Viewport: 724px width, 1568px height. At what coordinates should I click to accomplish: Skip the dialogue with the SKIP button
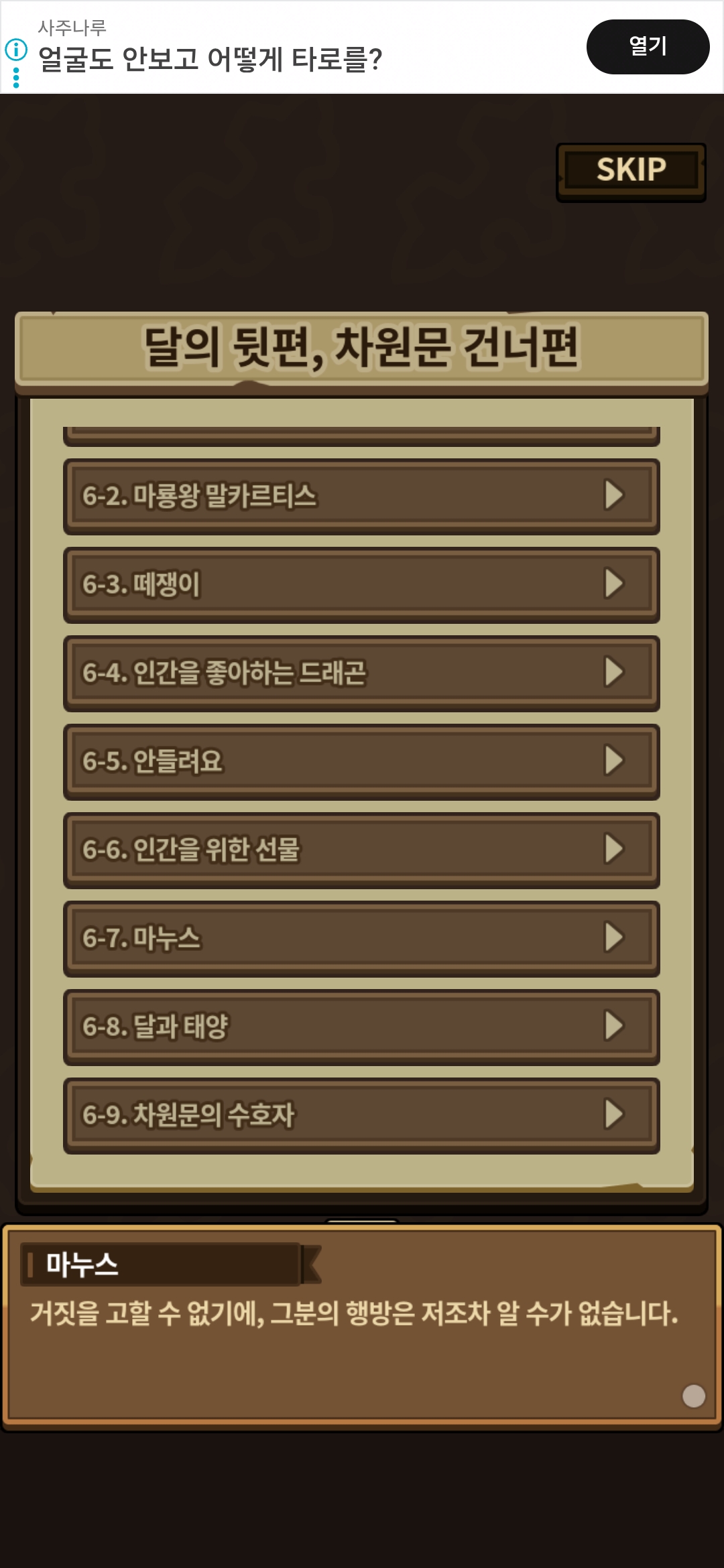coord(631,170)
